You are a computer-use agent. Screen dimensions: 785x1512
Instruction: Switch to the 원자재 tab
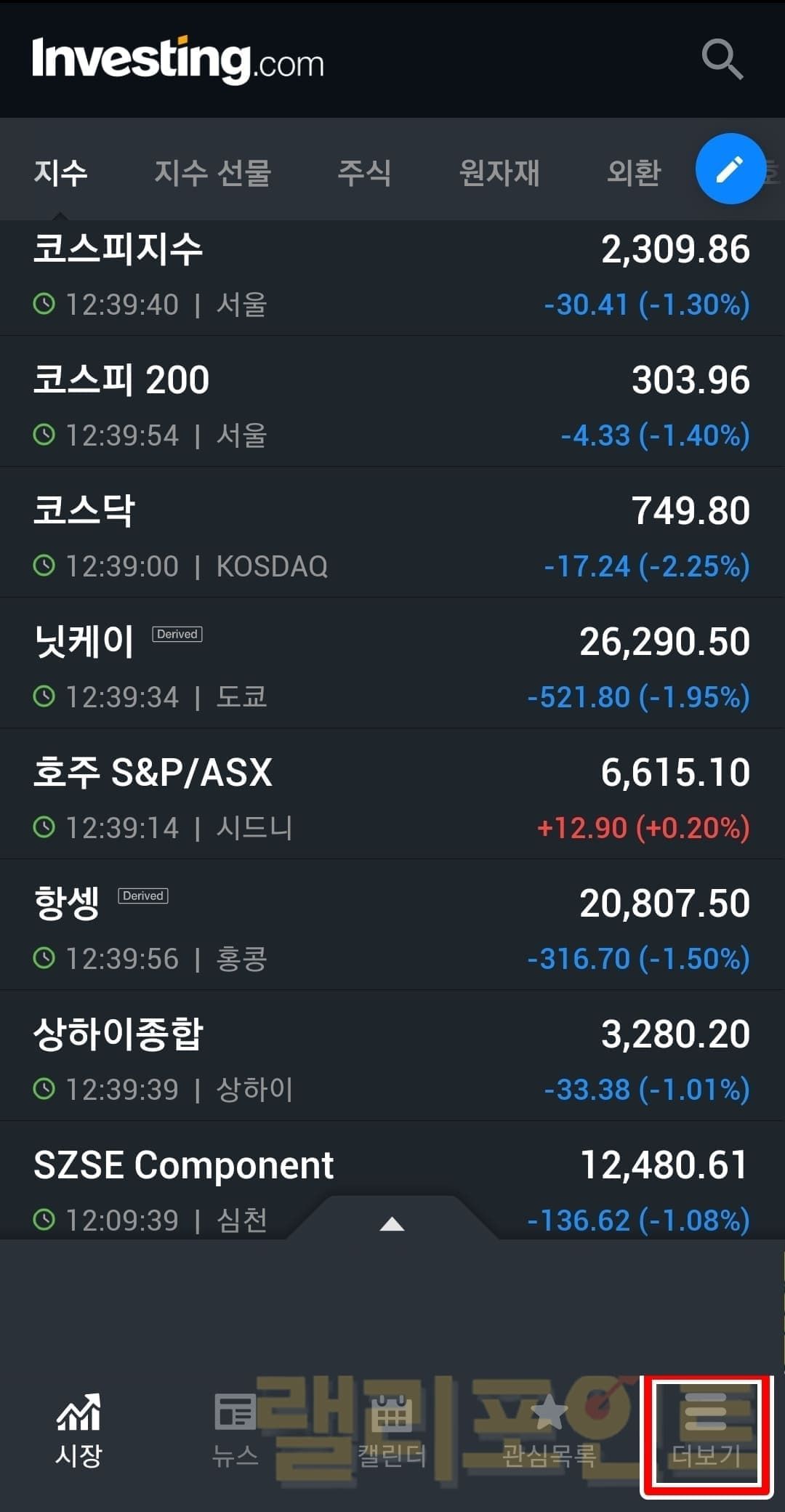pos(499,173)
